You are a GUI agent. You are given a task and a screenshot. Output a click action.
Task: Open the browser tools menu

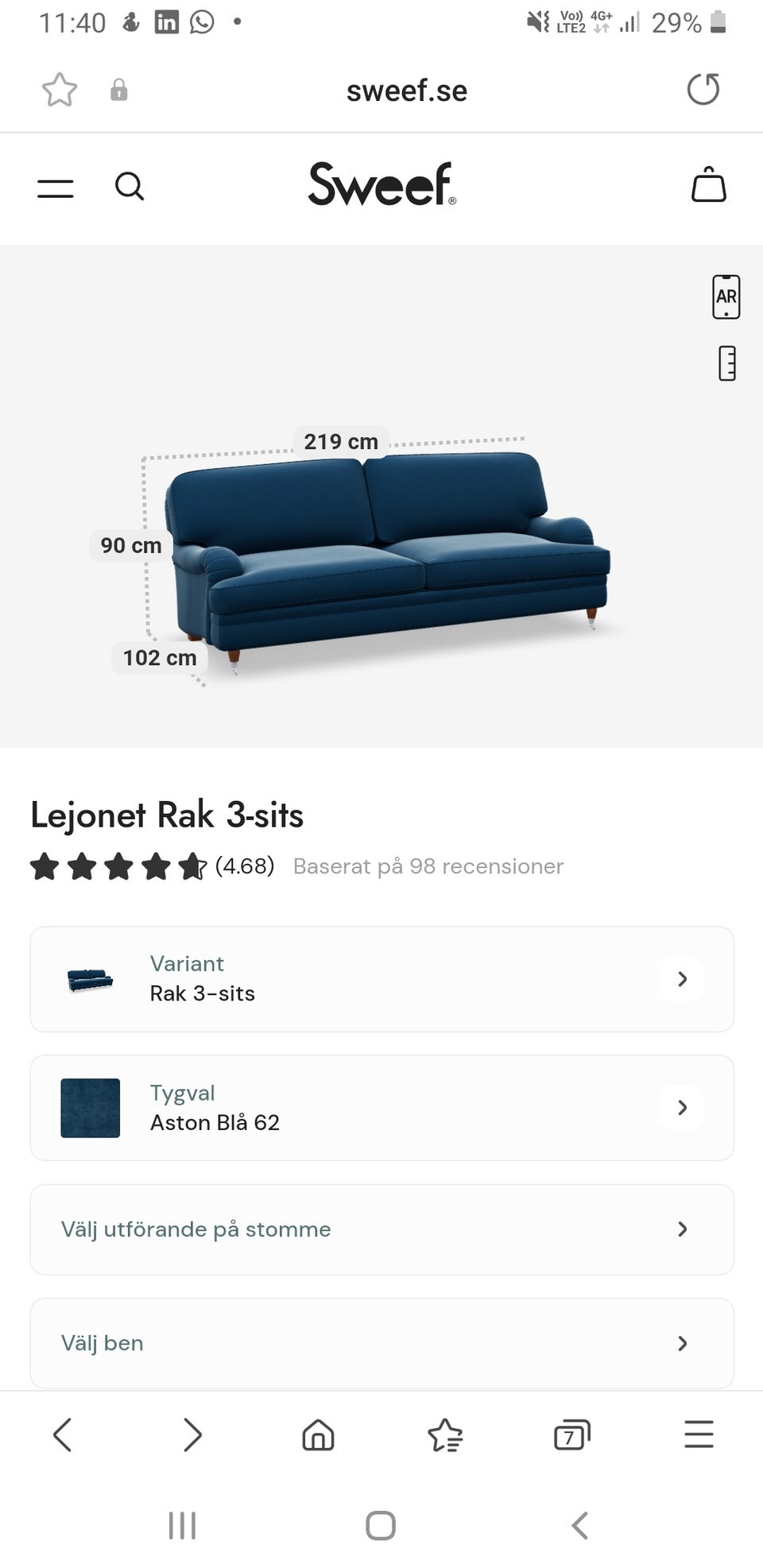(699, 1435)
